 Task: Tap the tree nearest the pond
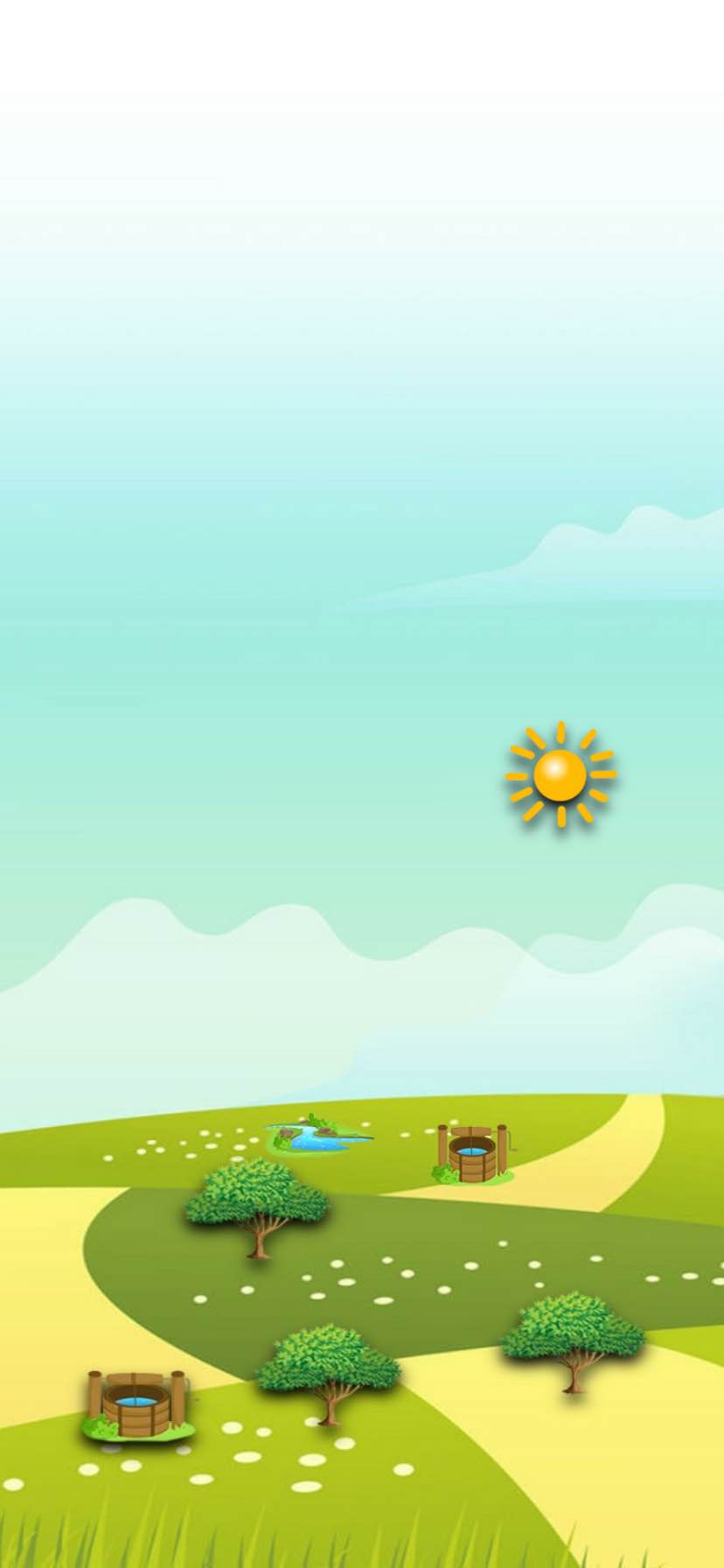[x=257, y=1208]
